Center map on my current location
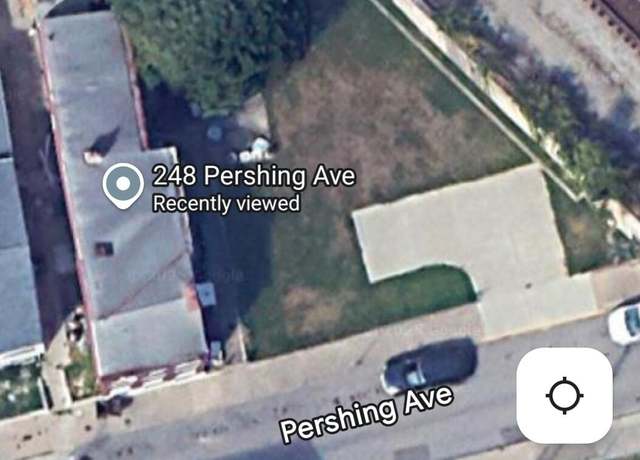The image size is (640, 460). pyautogui.click(x=564, y=395)
